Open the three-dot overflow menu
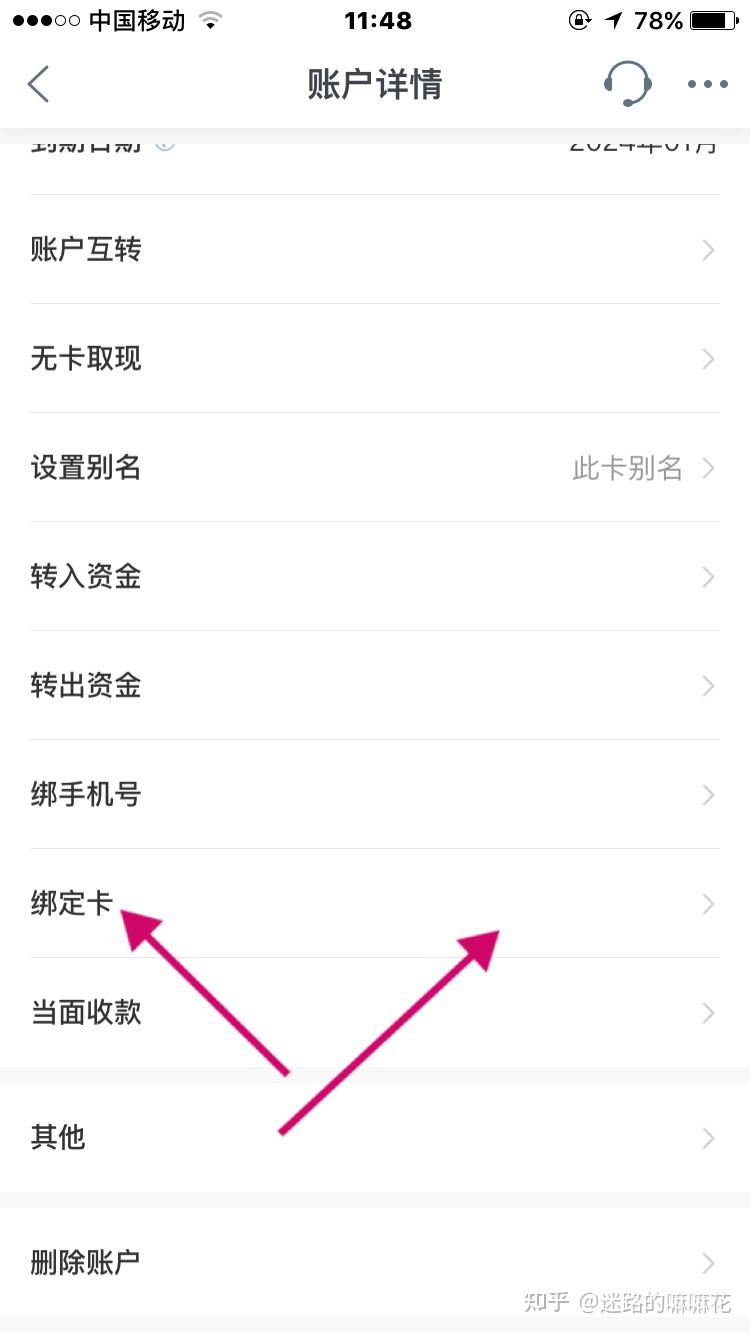This screenshot has width=750, height=1334. pos(707,84)
